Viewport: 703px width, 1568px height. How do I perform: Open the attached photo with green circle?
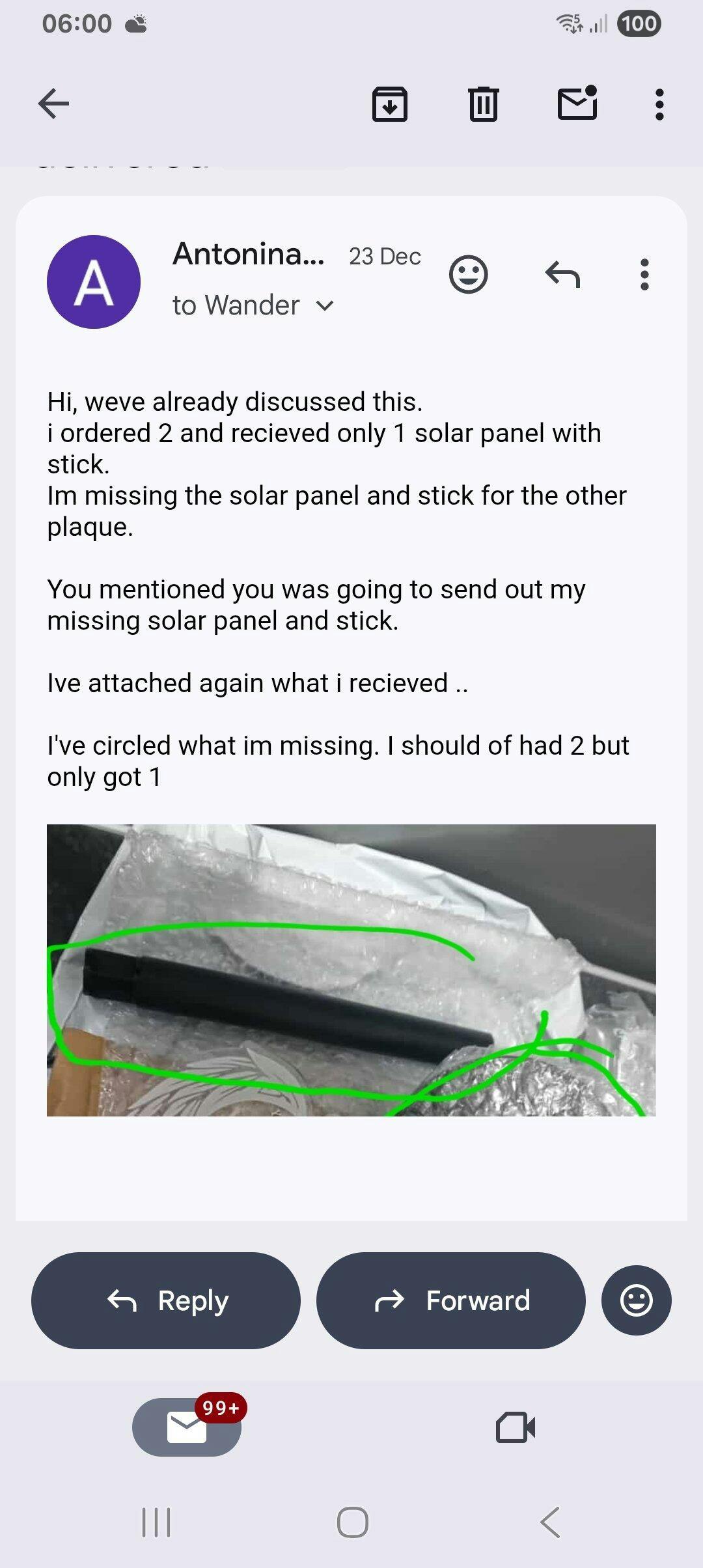(x=351, y=970)
